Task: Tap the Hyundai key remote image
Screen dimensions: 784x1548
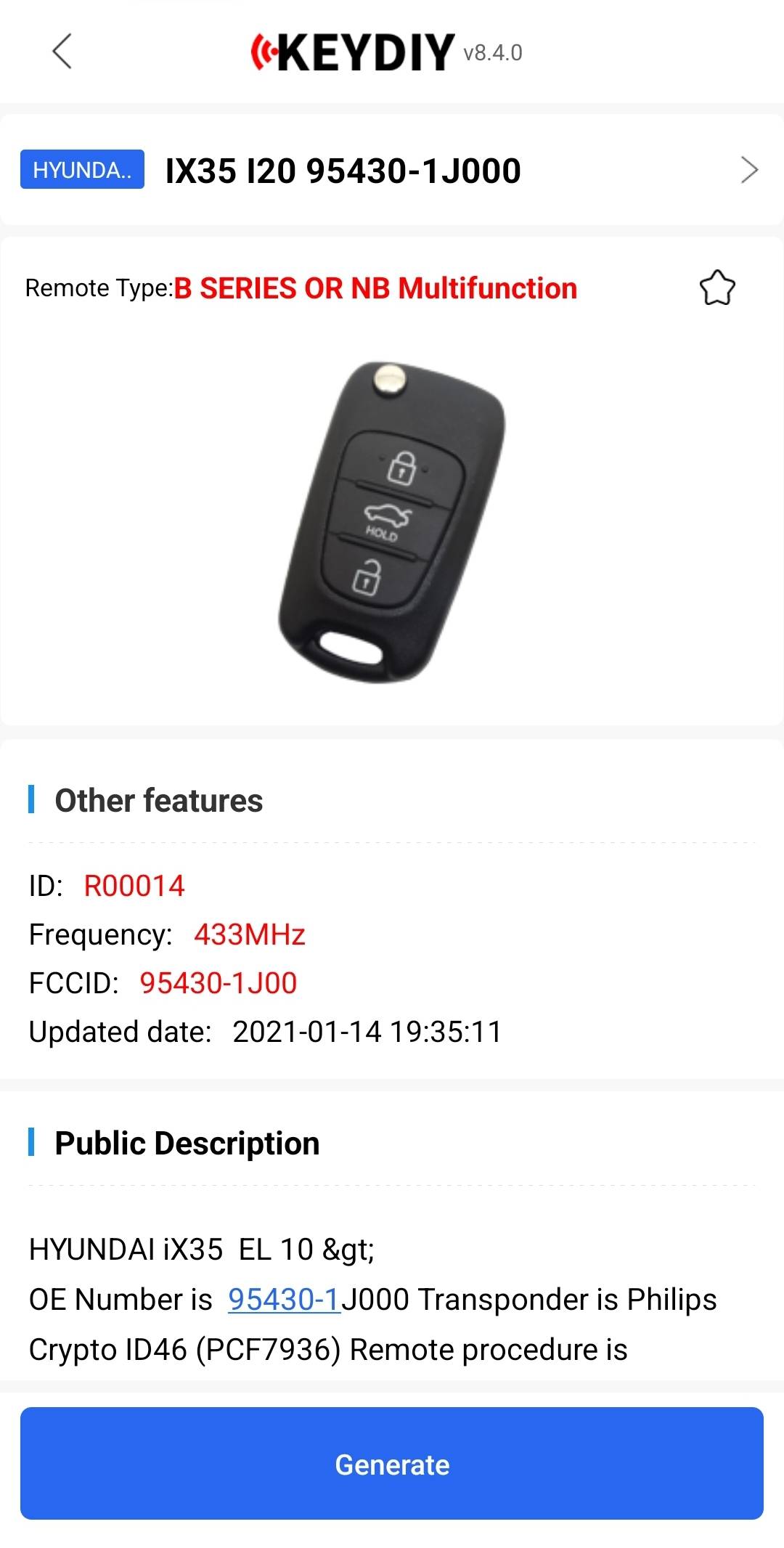Action: click(x=392, y=521)
